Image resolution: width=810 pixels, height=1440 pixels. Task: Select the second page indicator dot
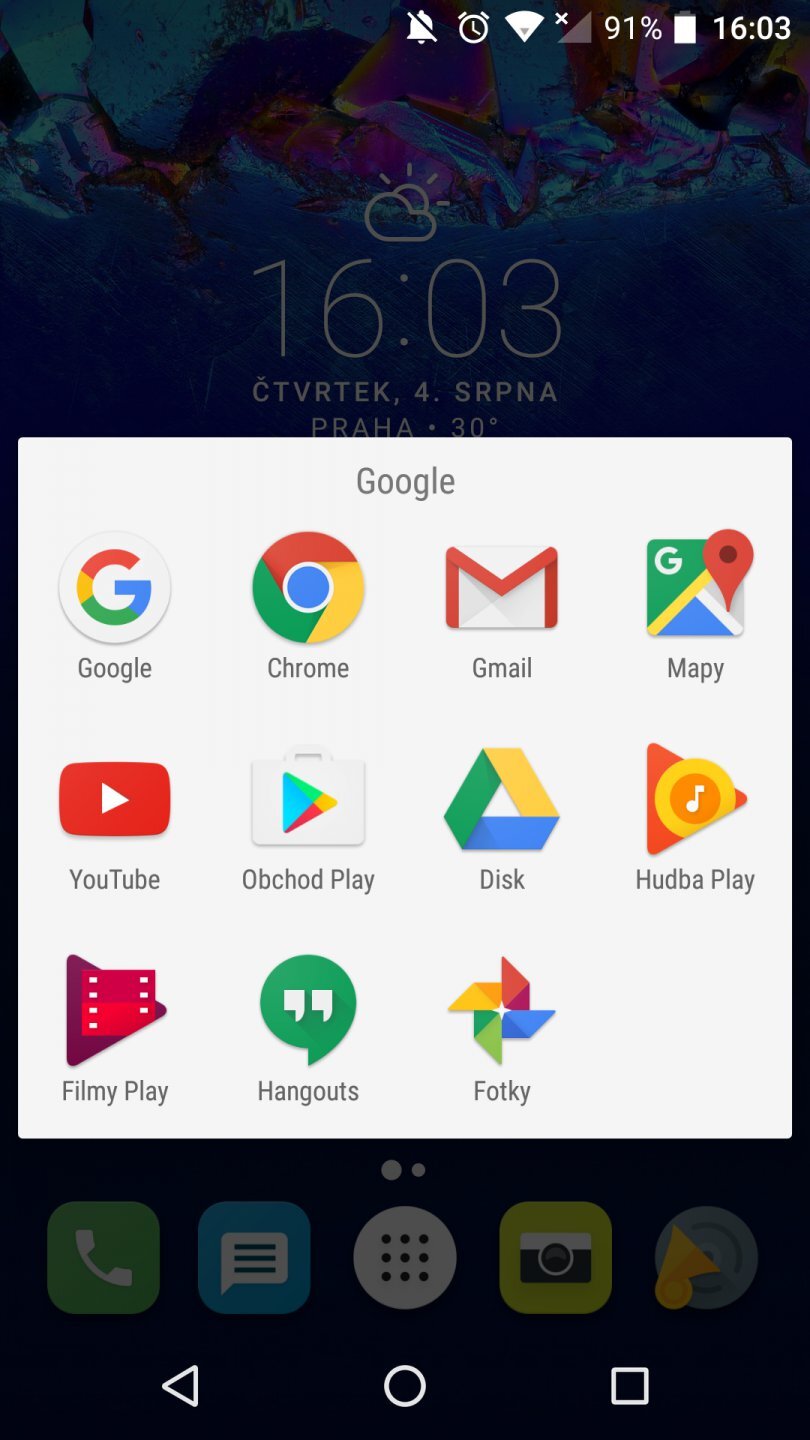[x=417, y=1168]
